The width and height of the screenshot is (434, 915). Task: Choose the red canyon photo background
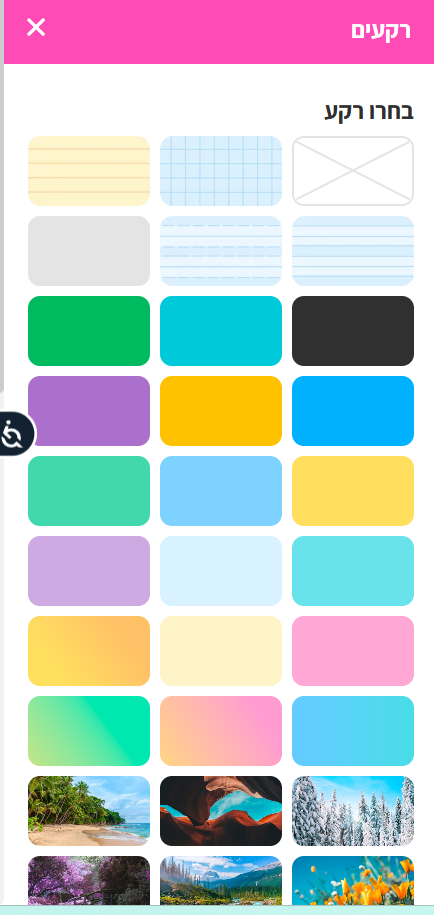(221, 811)
